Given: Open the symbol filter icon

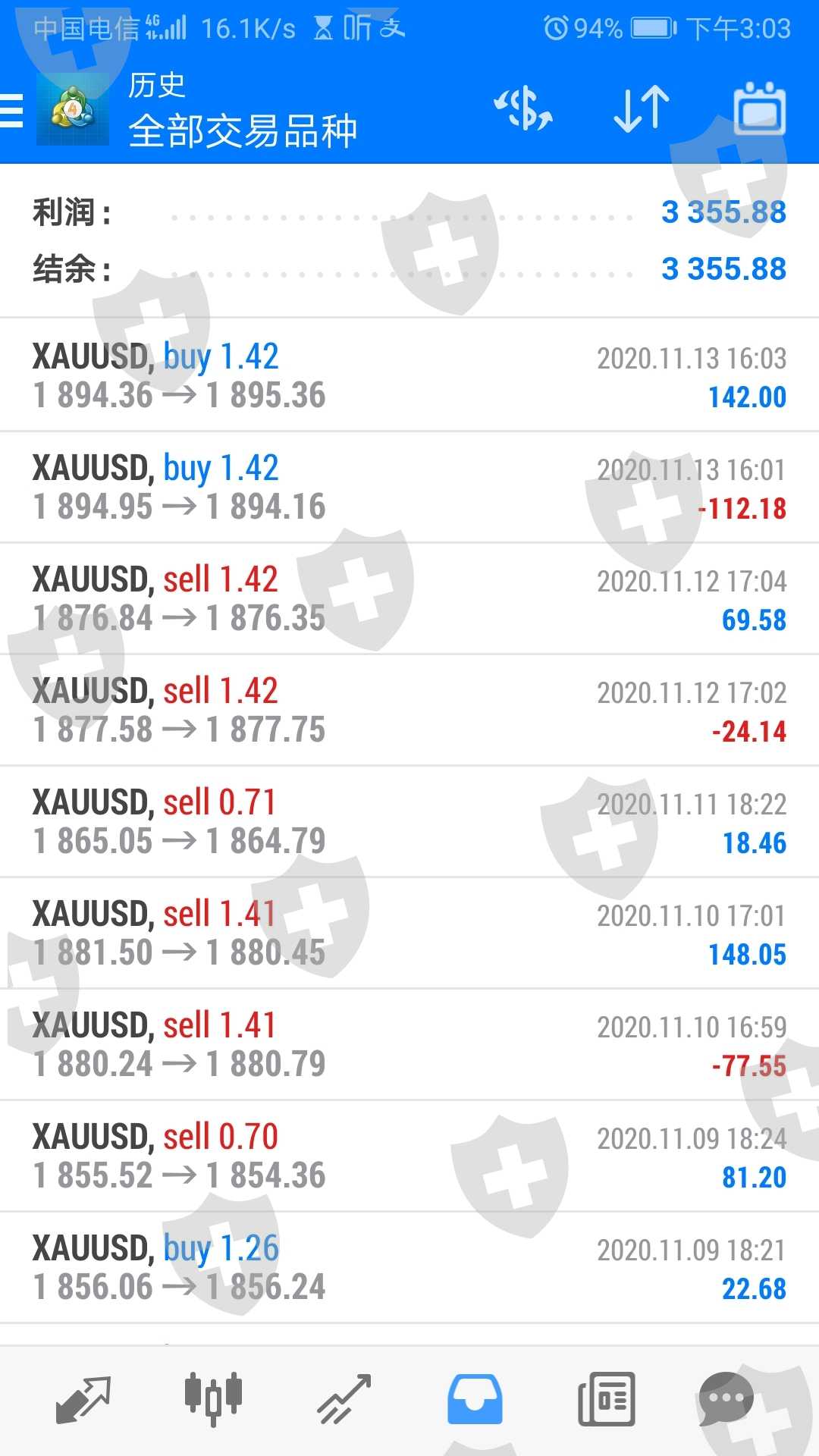Looking at the screenshot, I should 523,110.
